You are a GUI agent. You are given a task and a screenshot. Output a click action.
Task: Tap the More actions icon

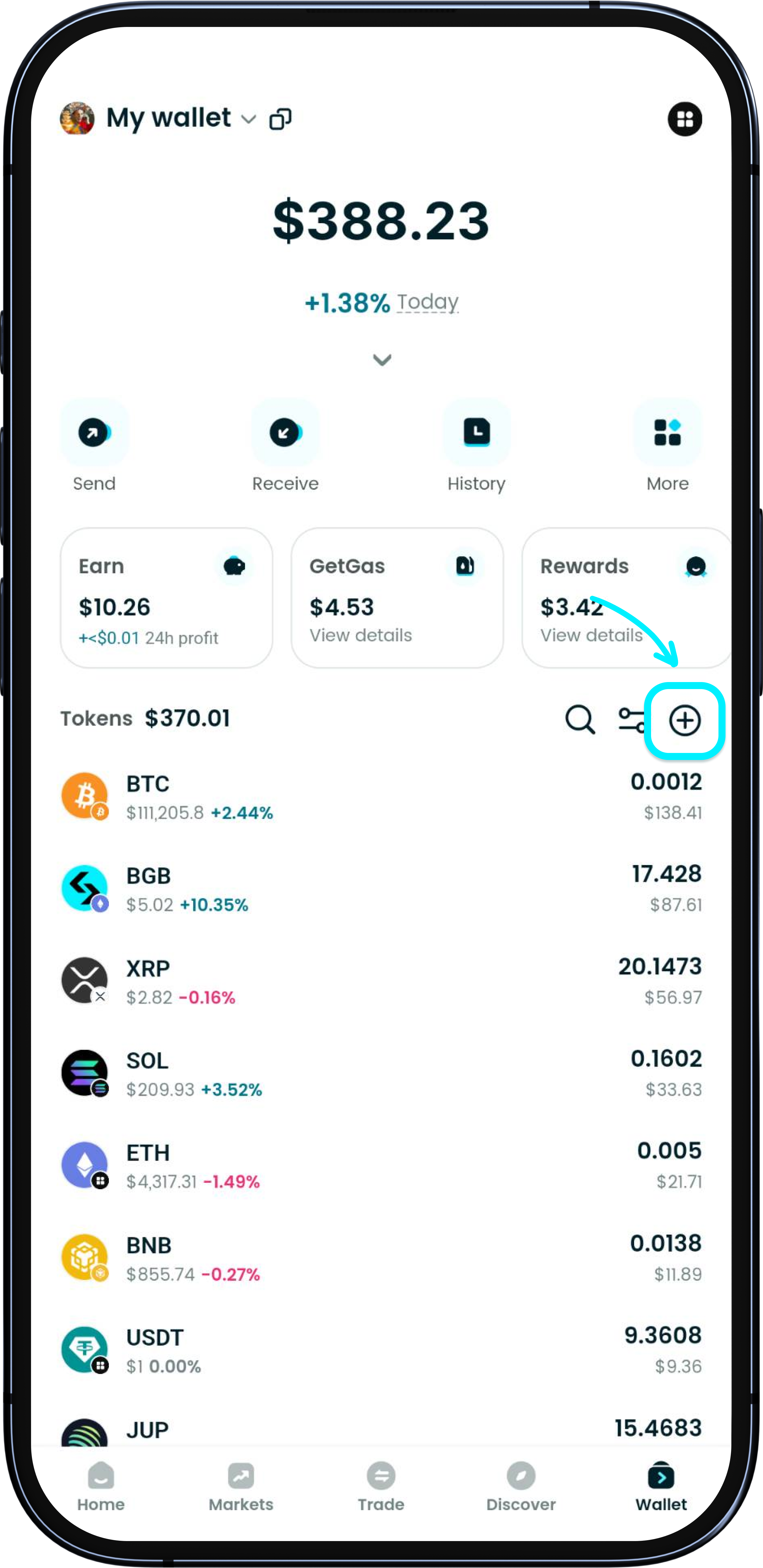(667, 432)
